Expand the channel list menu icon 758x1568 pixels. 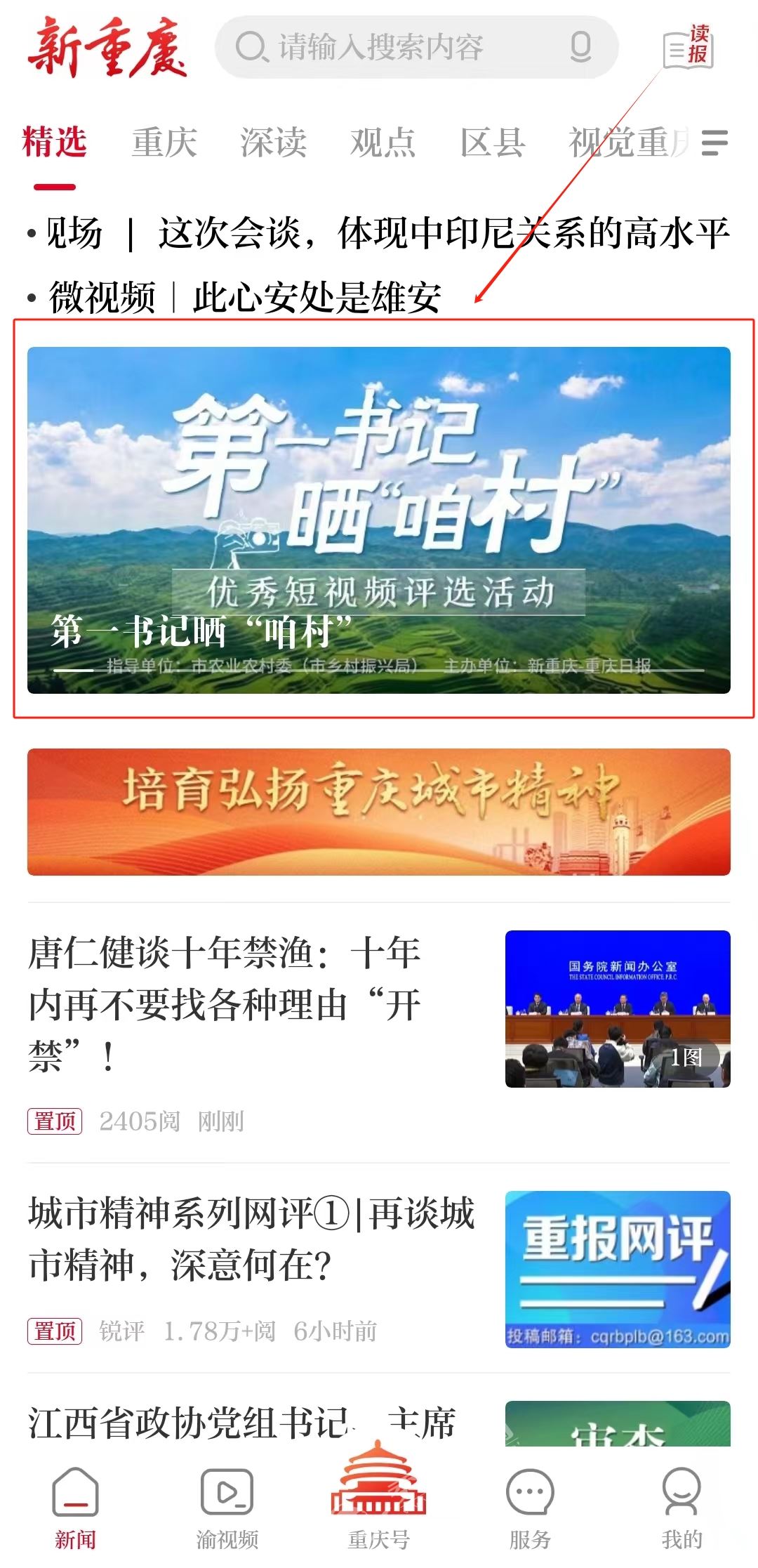714,143
